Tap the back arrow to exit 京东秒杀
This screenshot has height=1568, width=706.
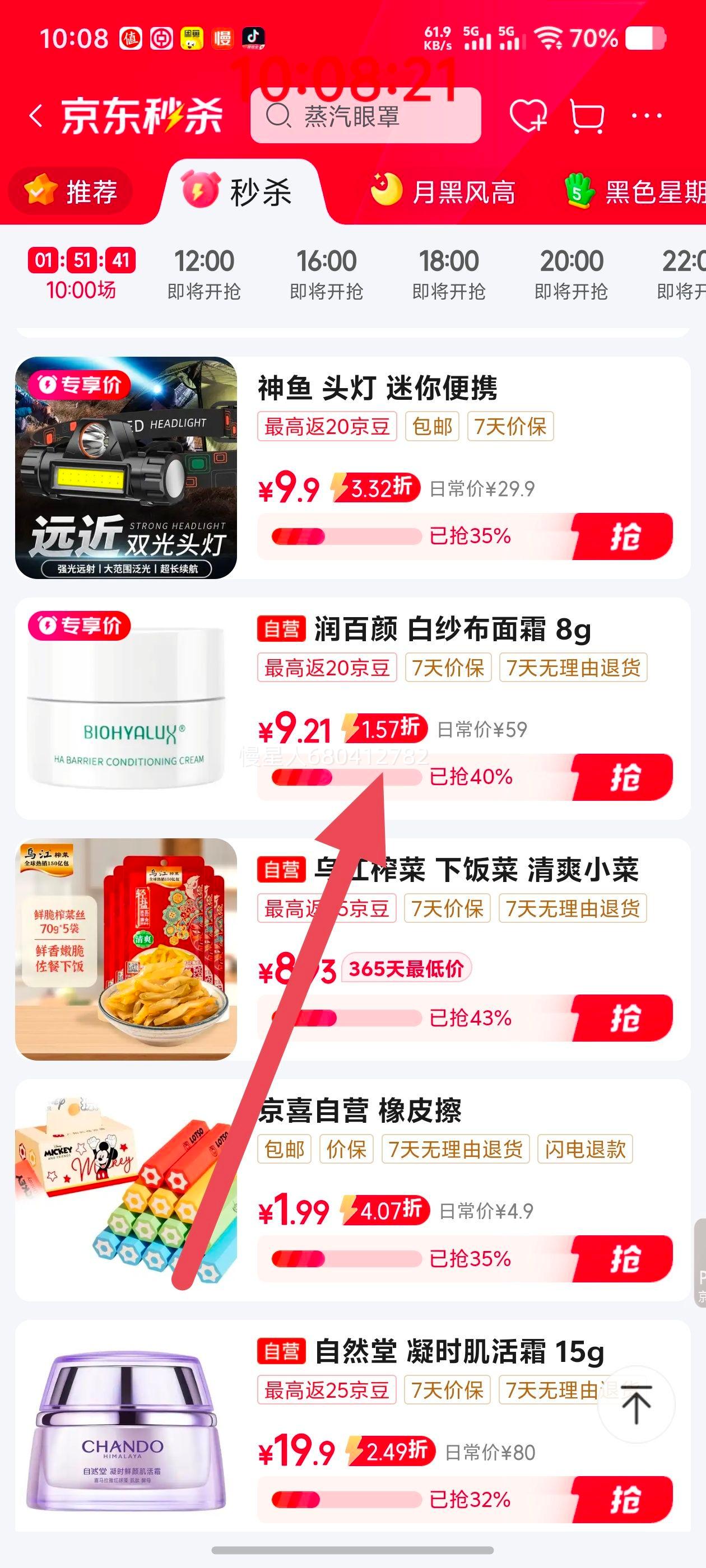36,116
